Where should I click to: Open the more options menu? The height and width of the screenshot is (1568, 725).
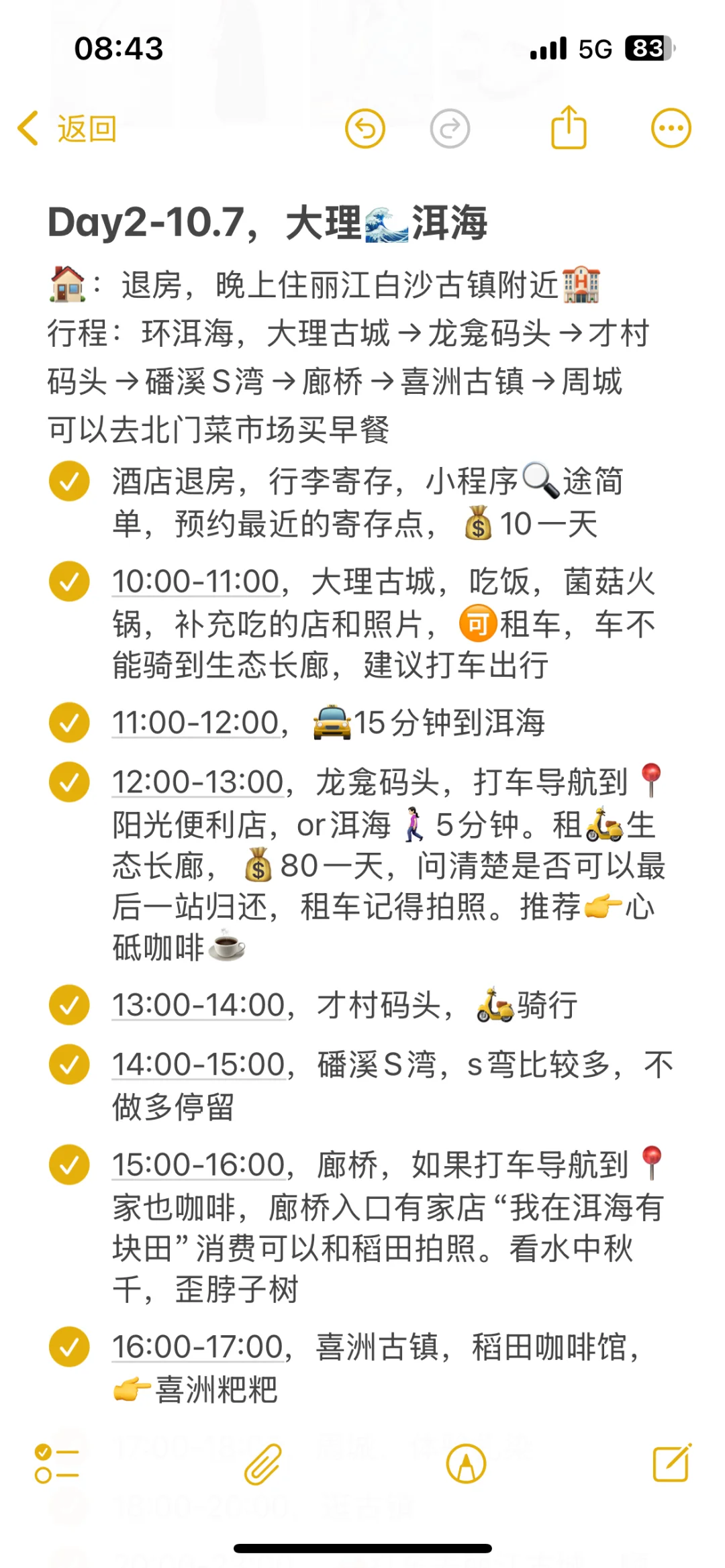671,128
